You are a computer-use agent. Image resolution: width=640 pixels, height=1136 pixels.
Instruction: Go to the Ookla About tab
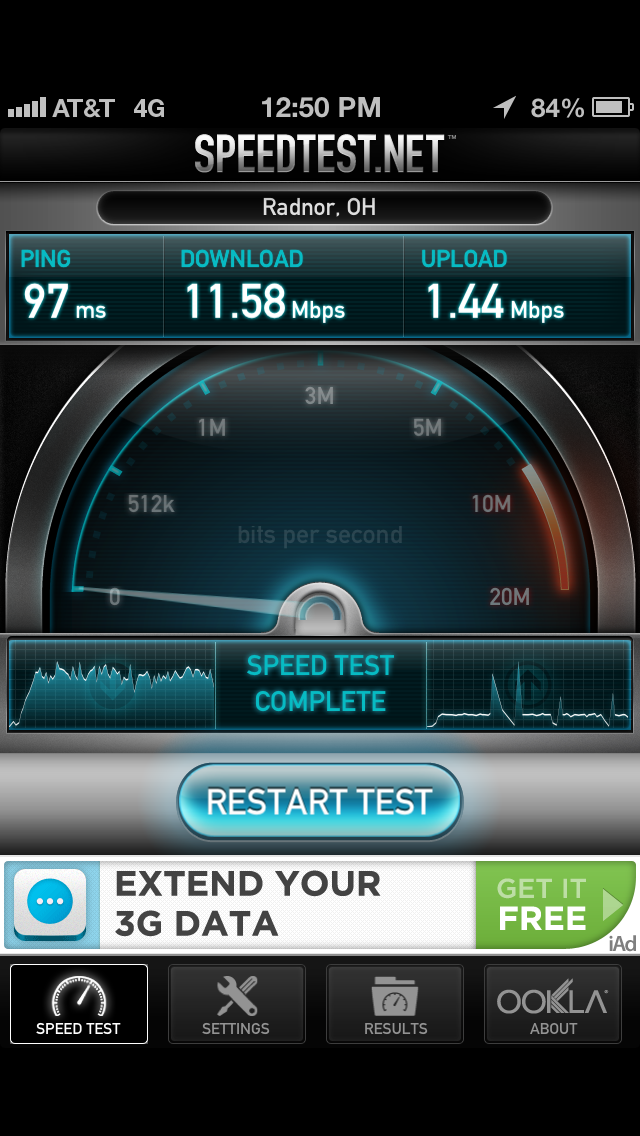point(553,1004)
